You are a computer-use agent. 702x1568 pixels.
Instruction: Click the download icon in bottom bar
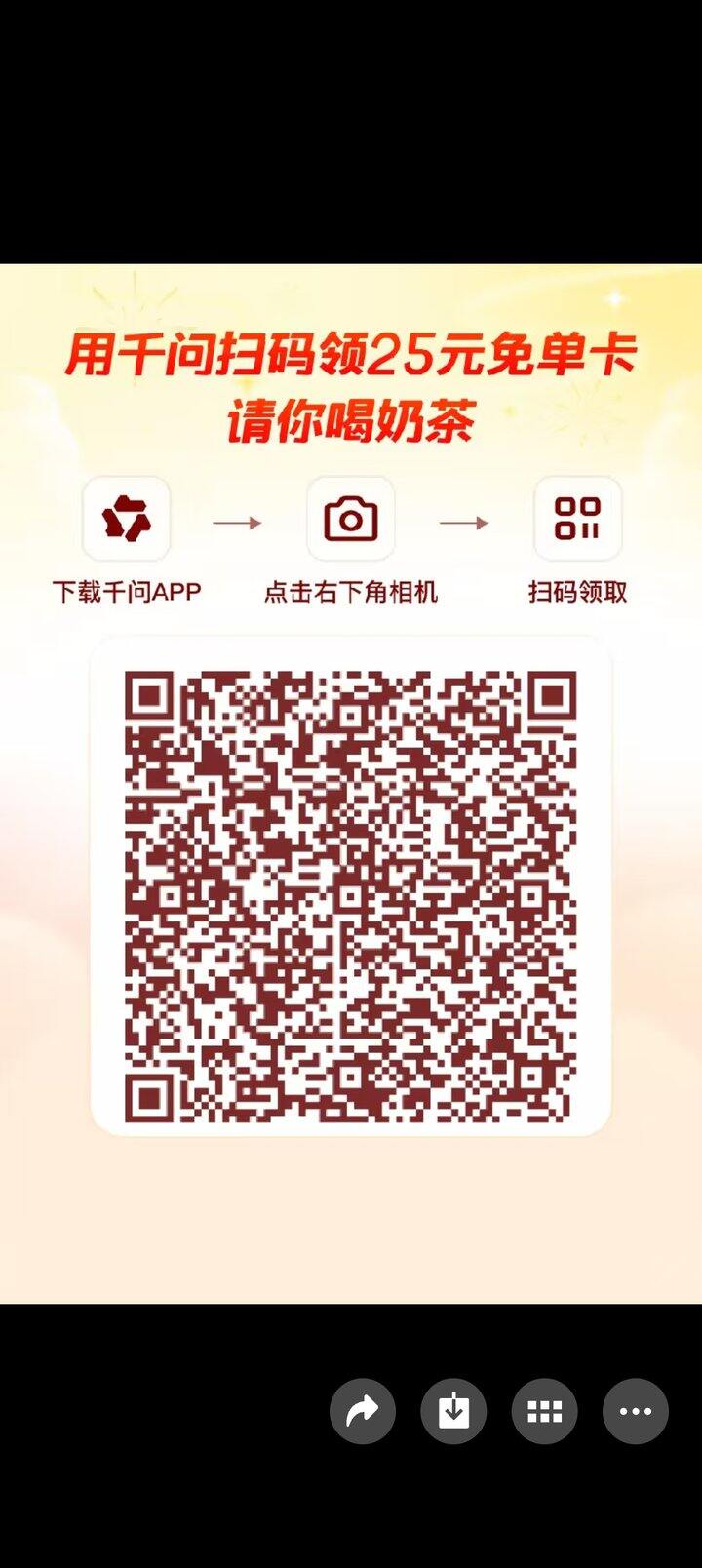coord(452,1411)
